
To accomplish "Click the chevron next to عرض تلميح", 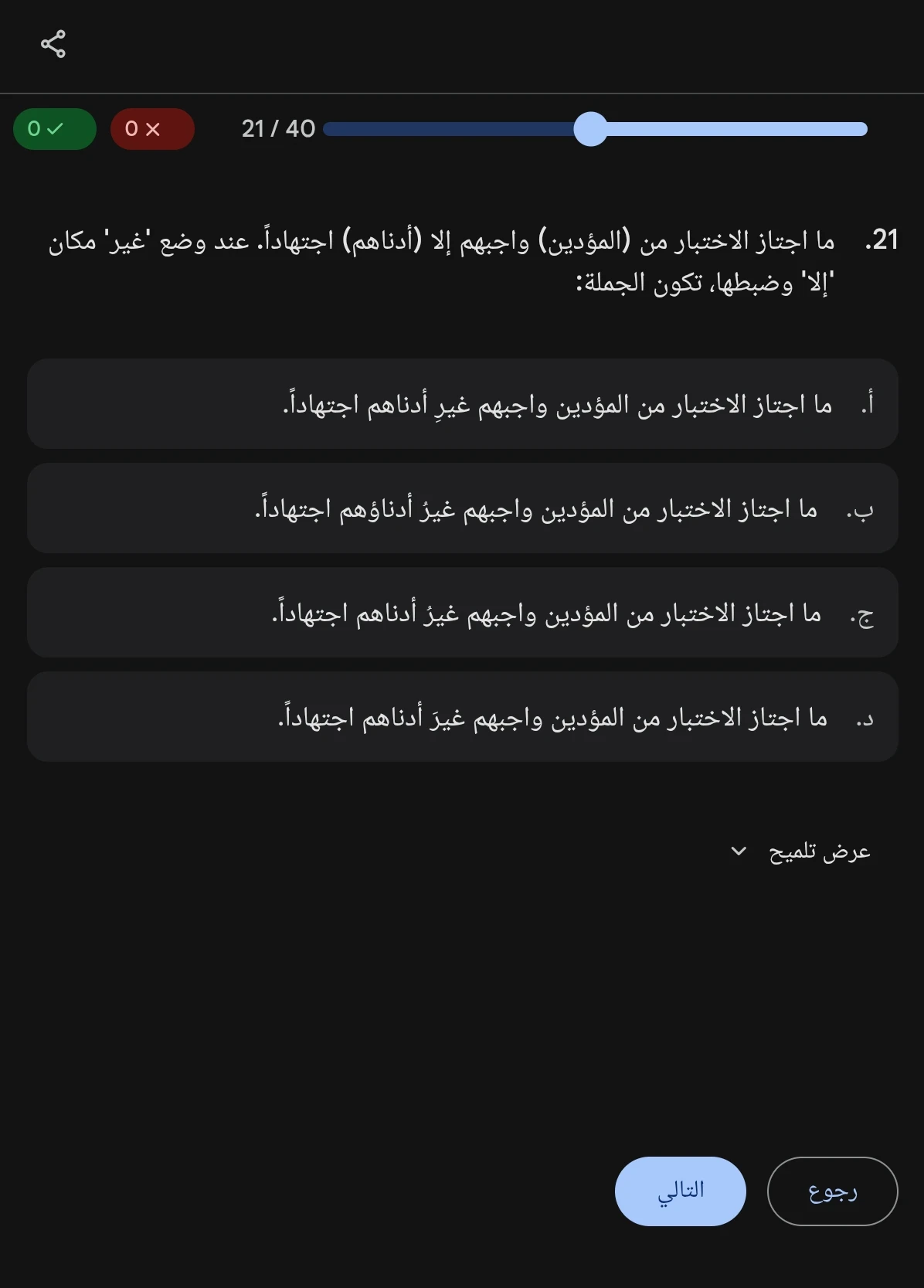I will 739,850.
